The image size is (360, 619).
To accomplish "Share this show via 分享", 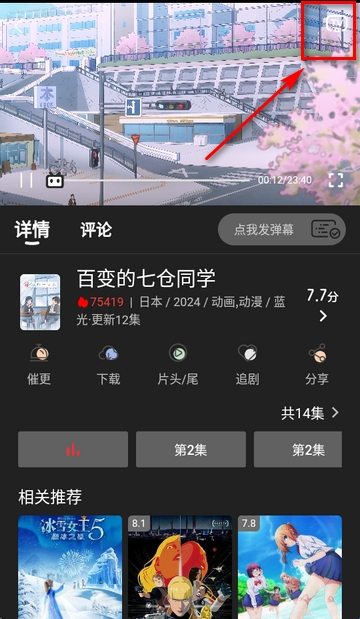I will [x=317, y=364].
